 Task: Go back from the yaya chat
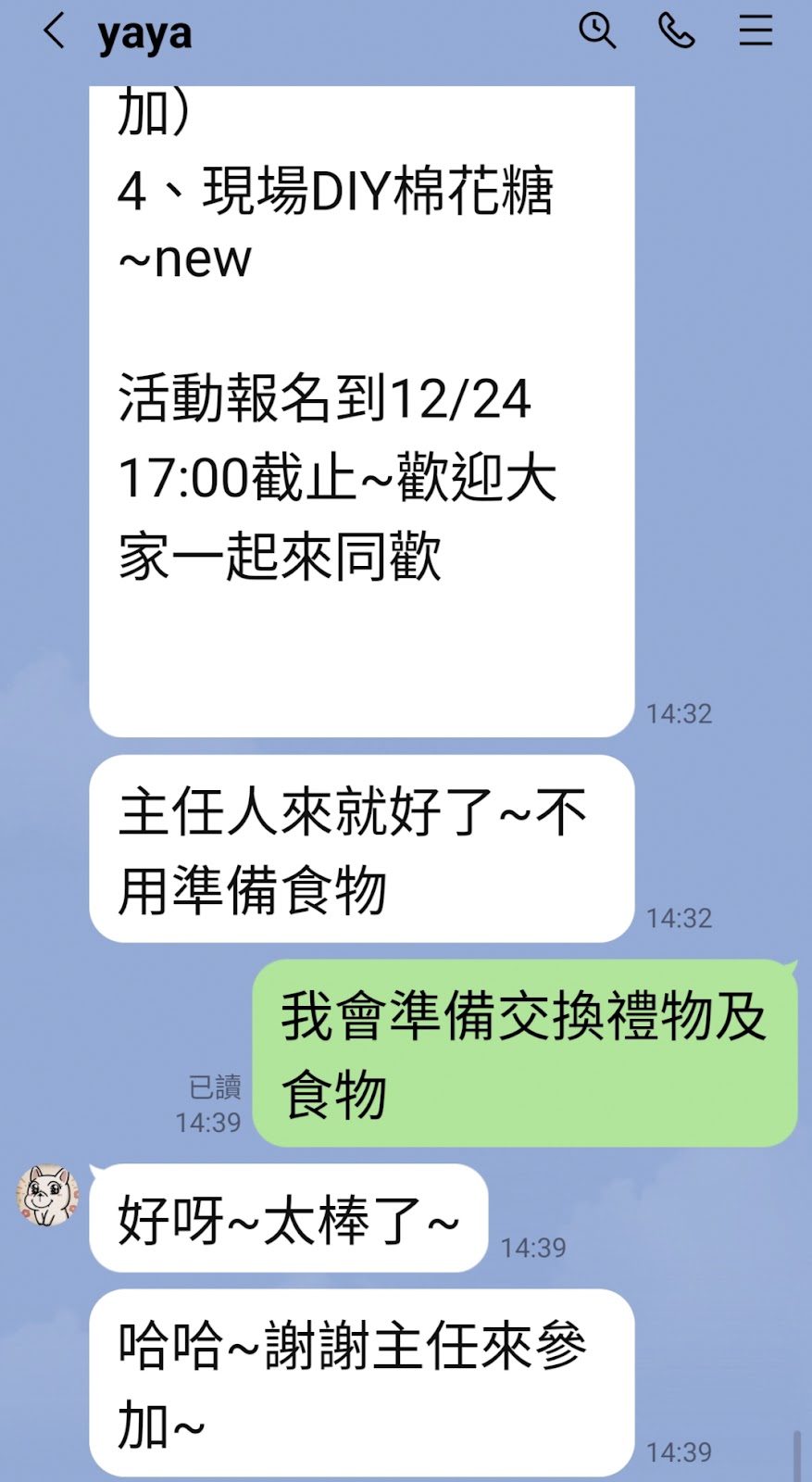coord(54,31)
